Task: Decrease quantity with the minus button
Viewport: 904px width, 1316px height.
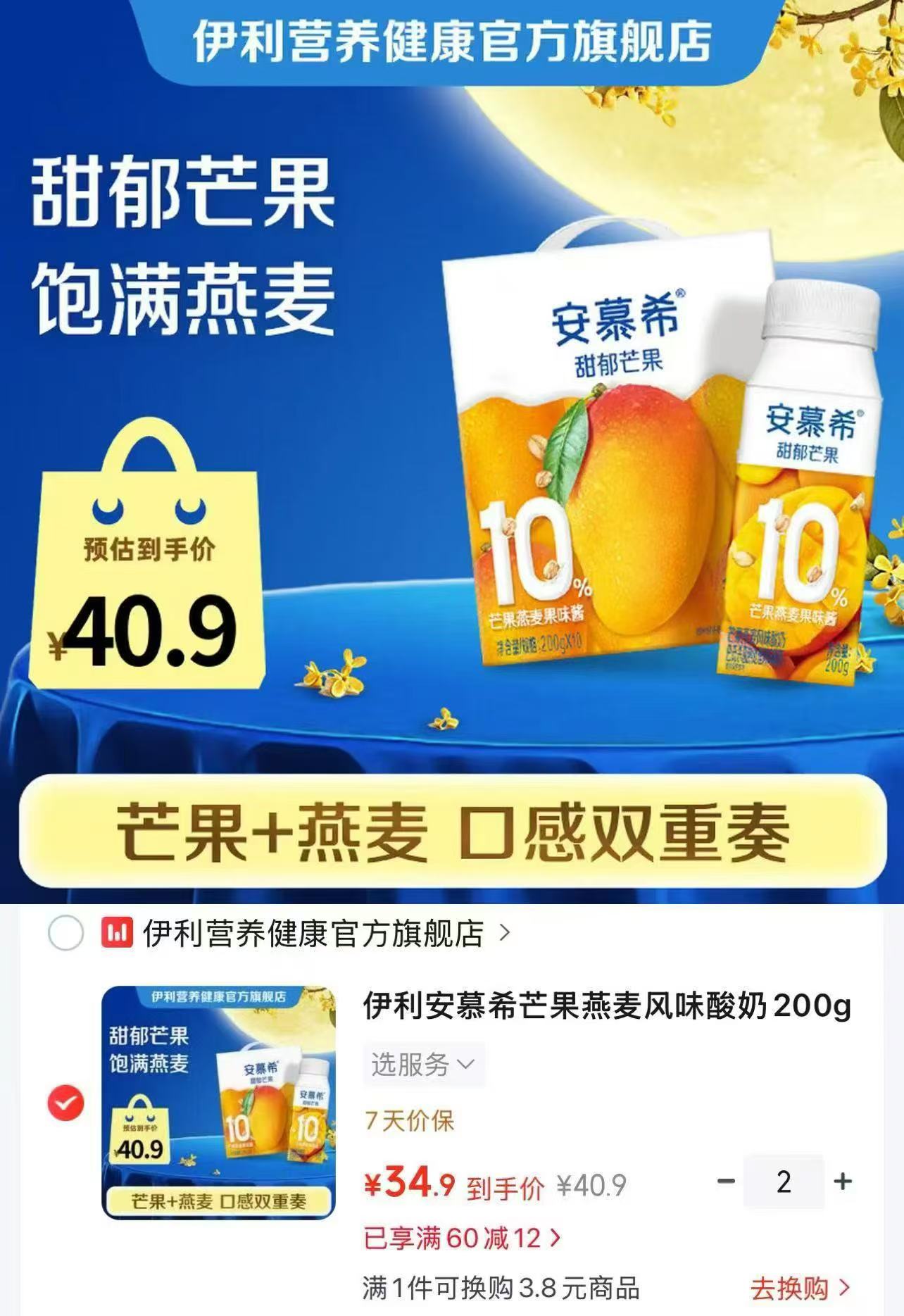Action: pyautogui.click(x=726, y=1182)
